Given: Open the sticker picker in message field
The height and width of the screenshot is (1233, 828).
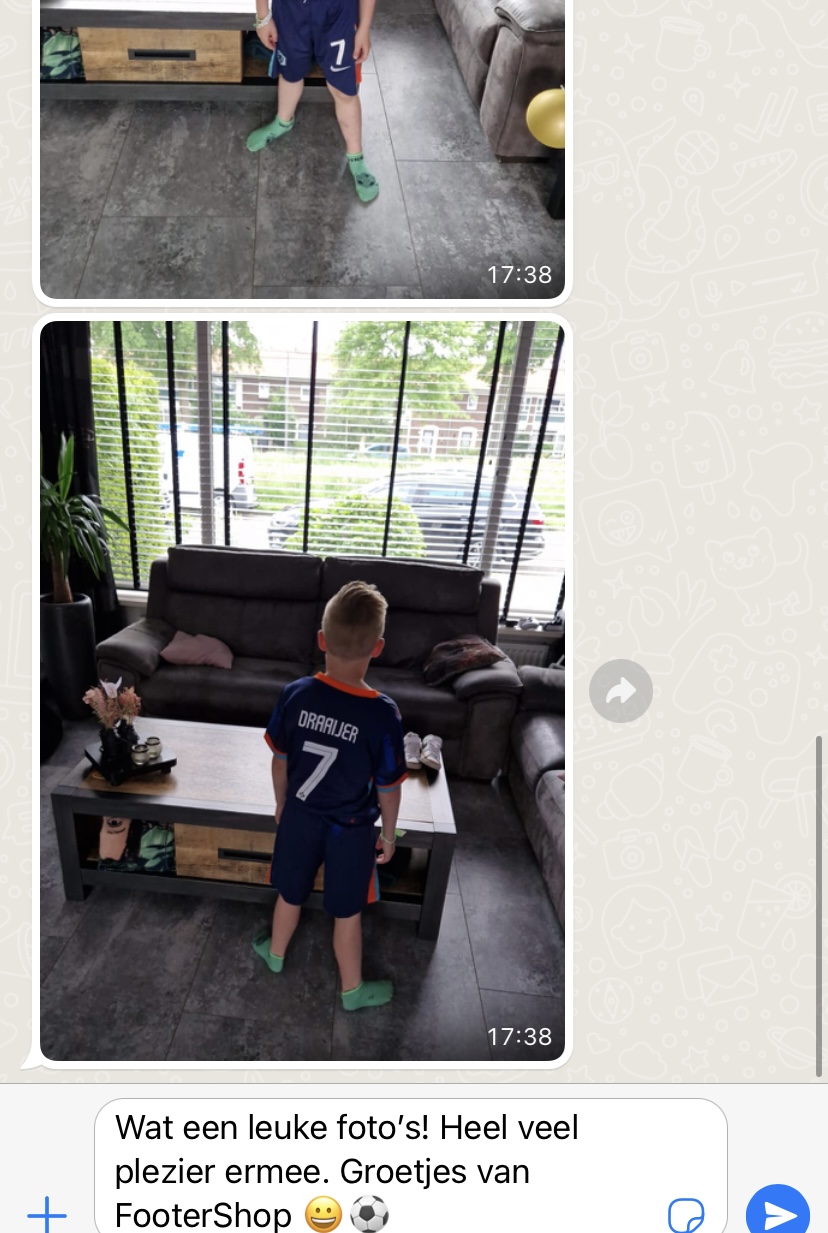Looking at the screenshot, I should pyautogui.click(x=686, y=1214).
